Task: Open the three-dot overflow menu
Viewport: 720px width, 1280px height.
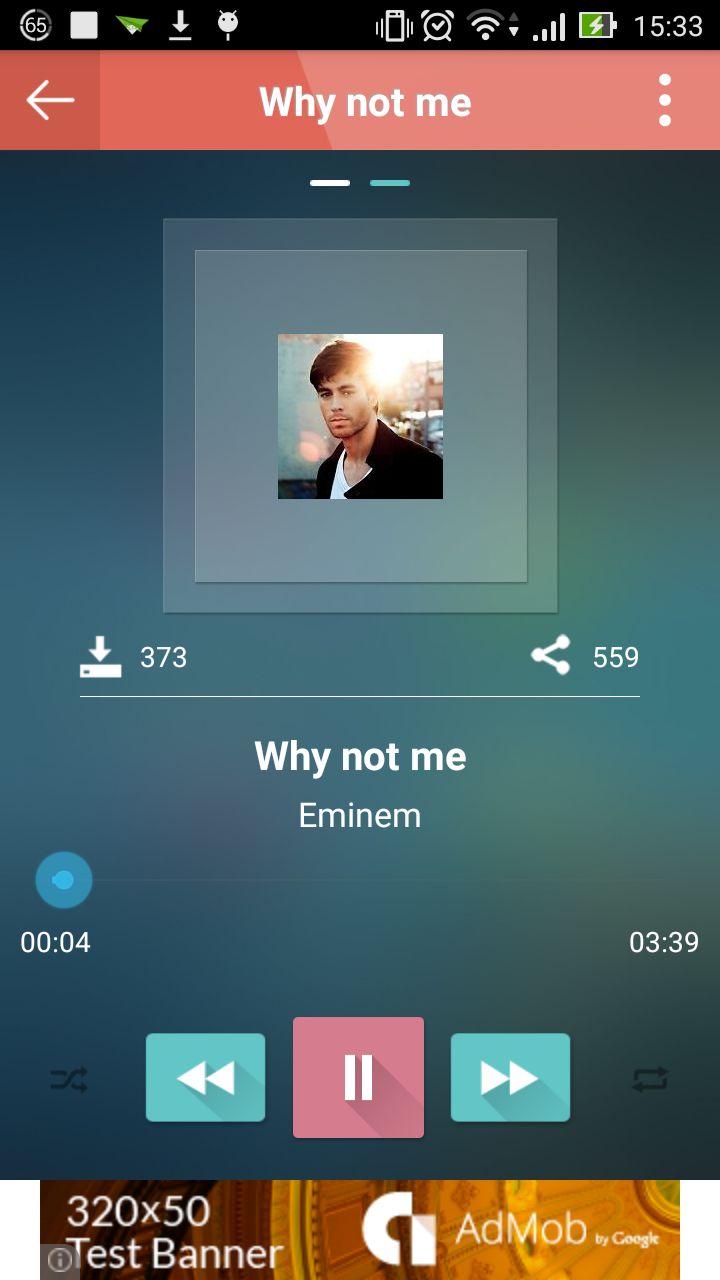Action: point(665,100)
